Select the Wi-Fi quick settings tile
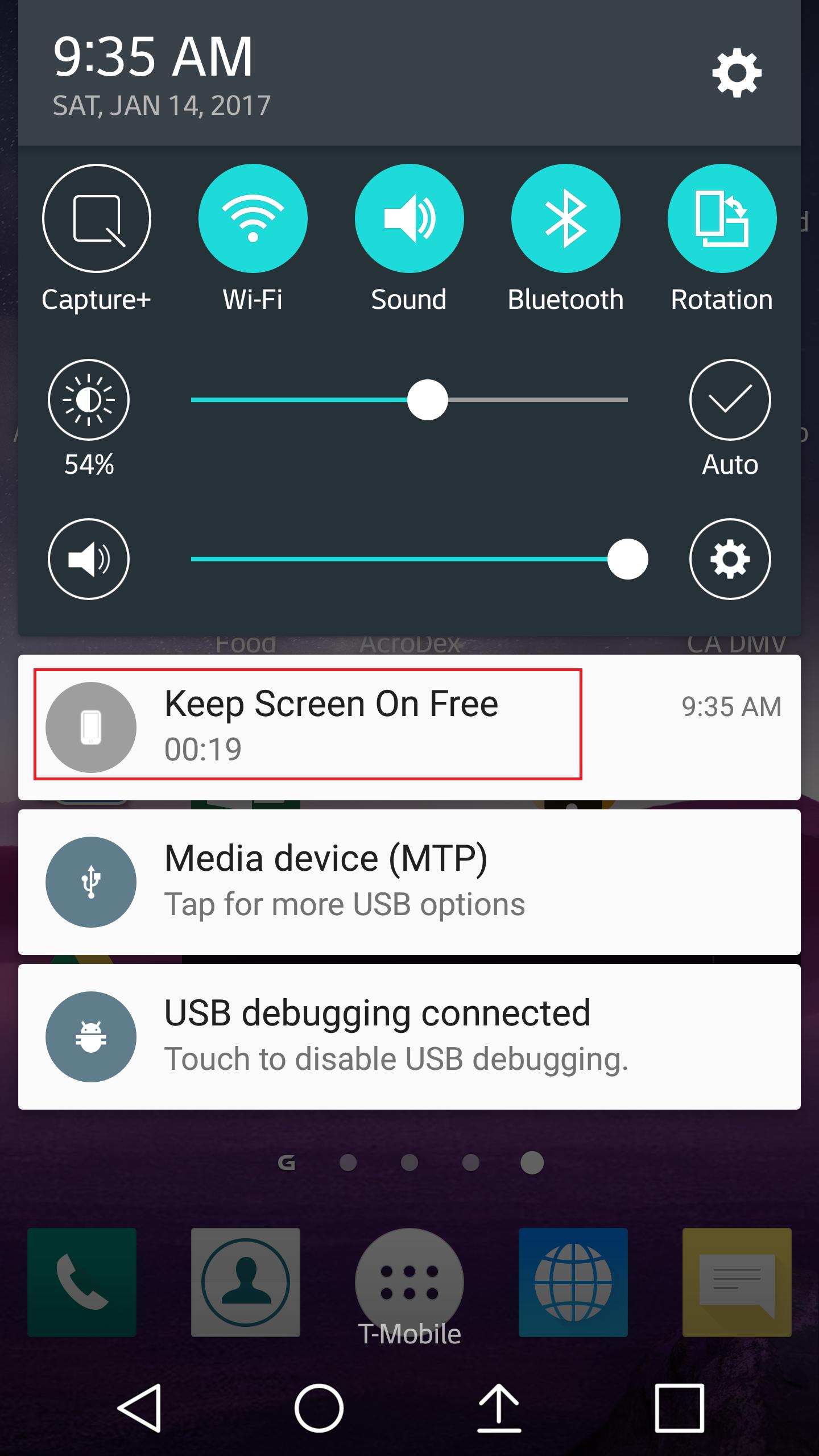This screenshot has width=819, height=1456. point(253,218)
